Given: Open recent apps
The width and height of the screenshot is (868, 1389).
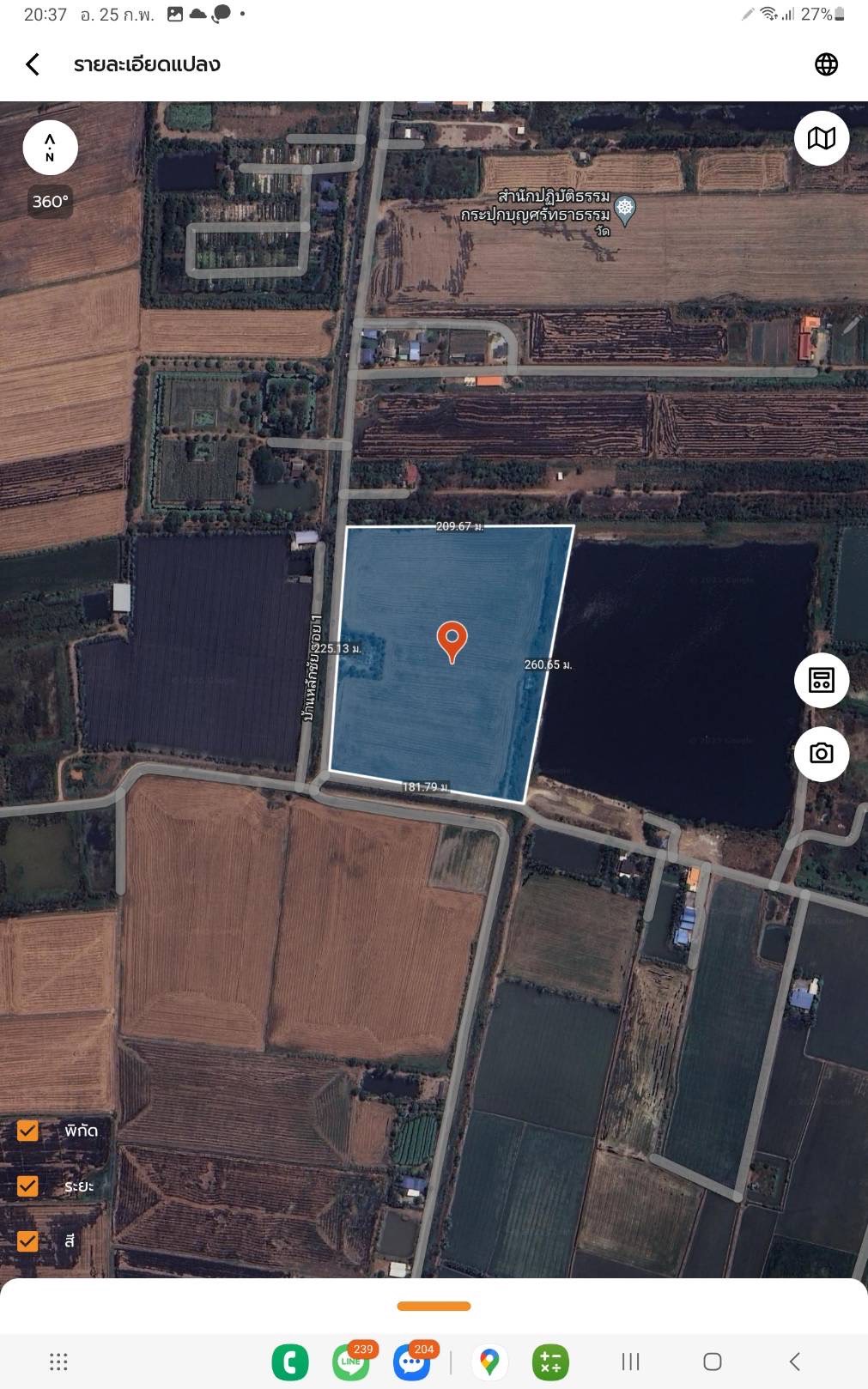Looking at the screenshot, I should tap(630, 1362).
